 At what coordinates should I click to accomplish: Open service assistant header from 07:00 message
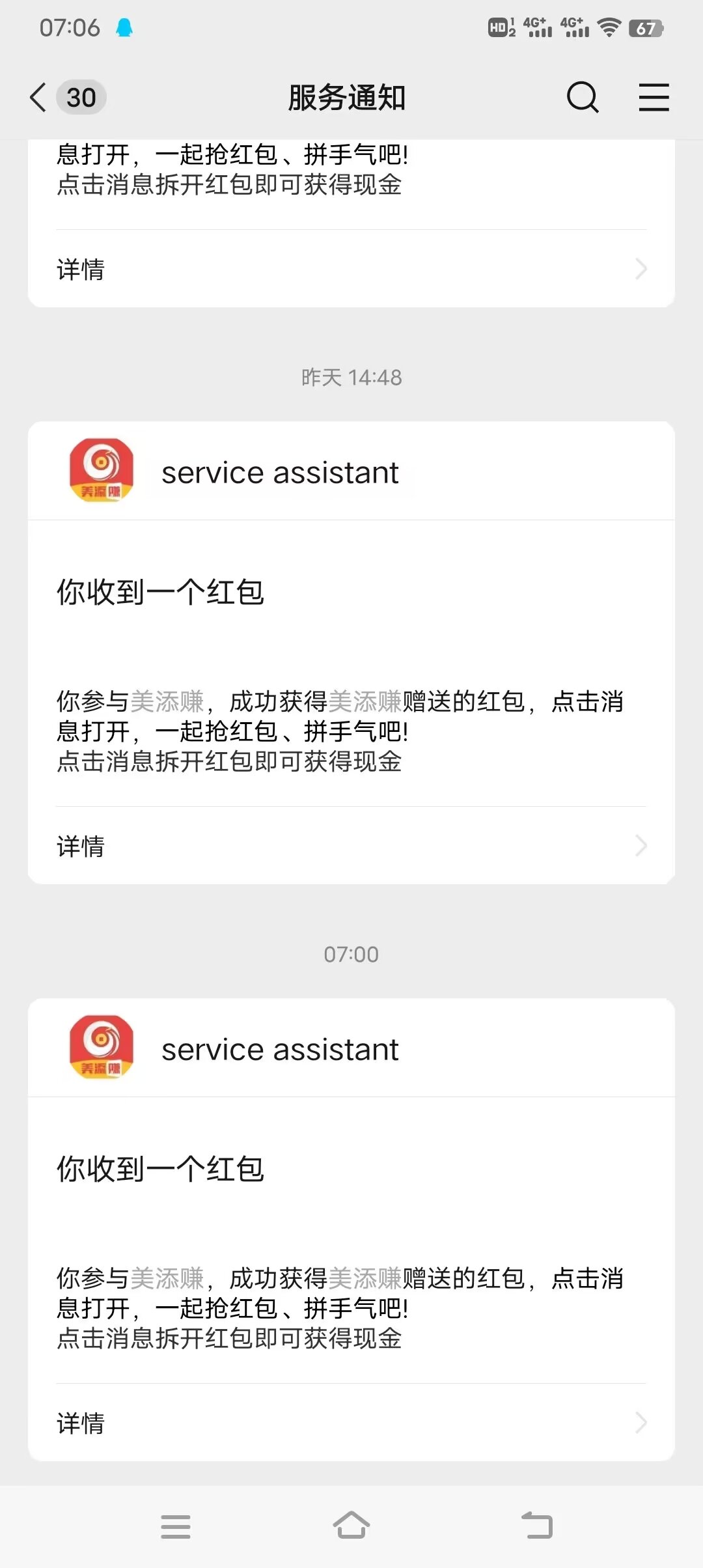[351, 1048]
